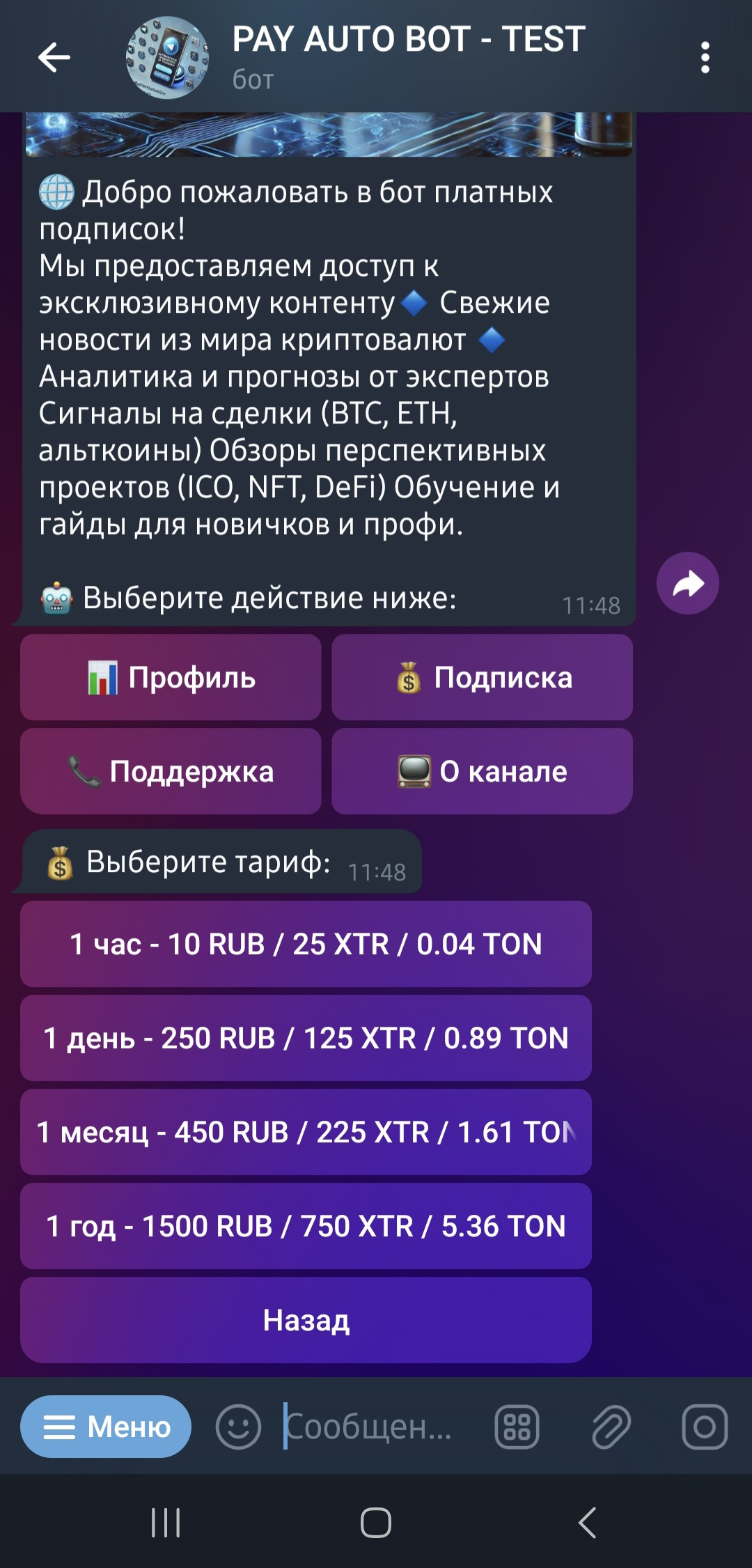
Task: Tap the Назад button
Action: click(x=306, y=1320)
